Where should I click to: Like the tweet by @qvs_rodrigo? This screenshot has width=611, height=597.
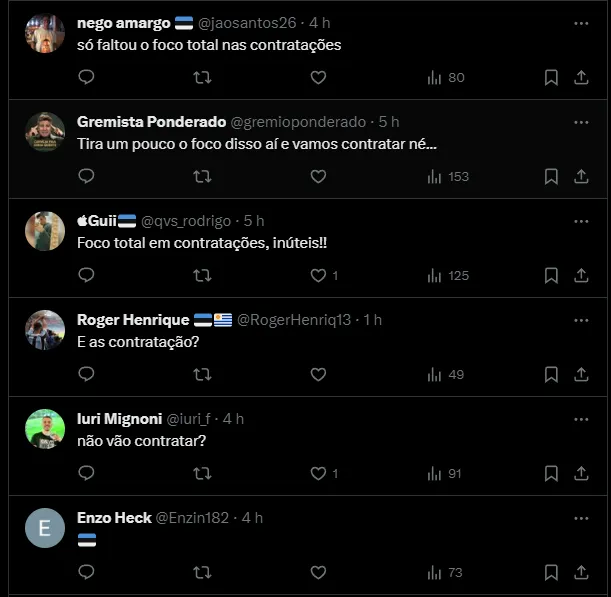tap(318, 275)
